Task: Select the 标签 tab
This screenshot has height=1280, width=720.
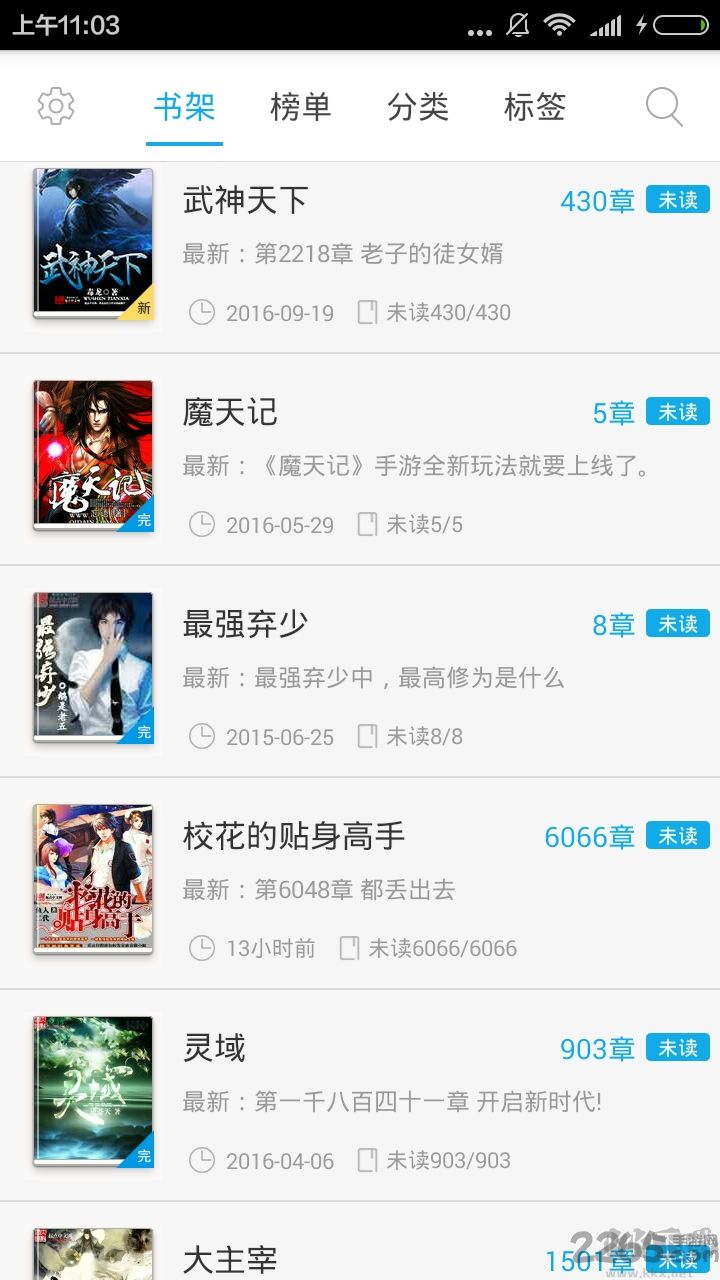Action: coord(536,107)
